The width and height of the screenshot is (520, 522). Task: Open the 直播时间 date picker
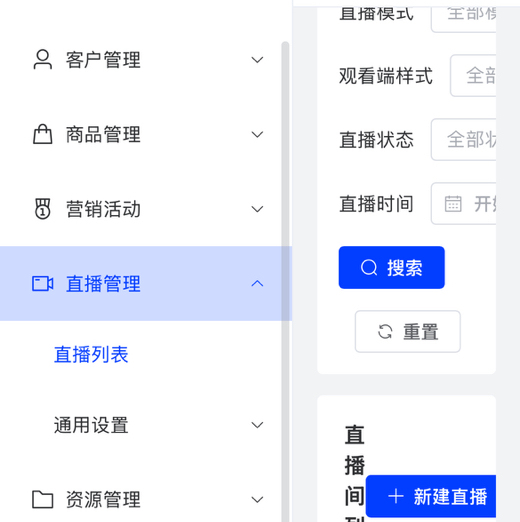point(463,203)
